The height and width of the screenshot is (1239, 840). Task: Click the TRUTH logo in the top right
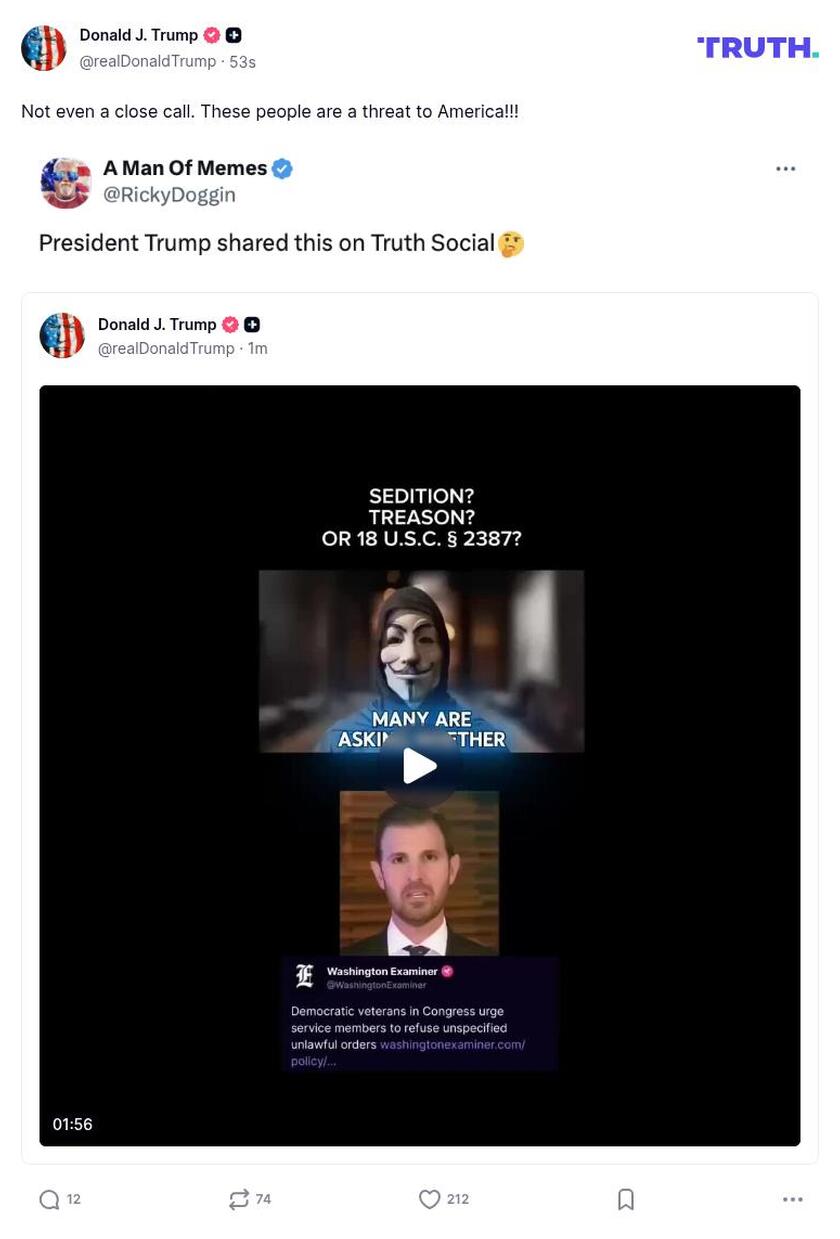(x=757, y=46)
